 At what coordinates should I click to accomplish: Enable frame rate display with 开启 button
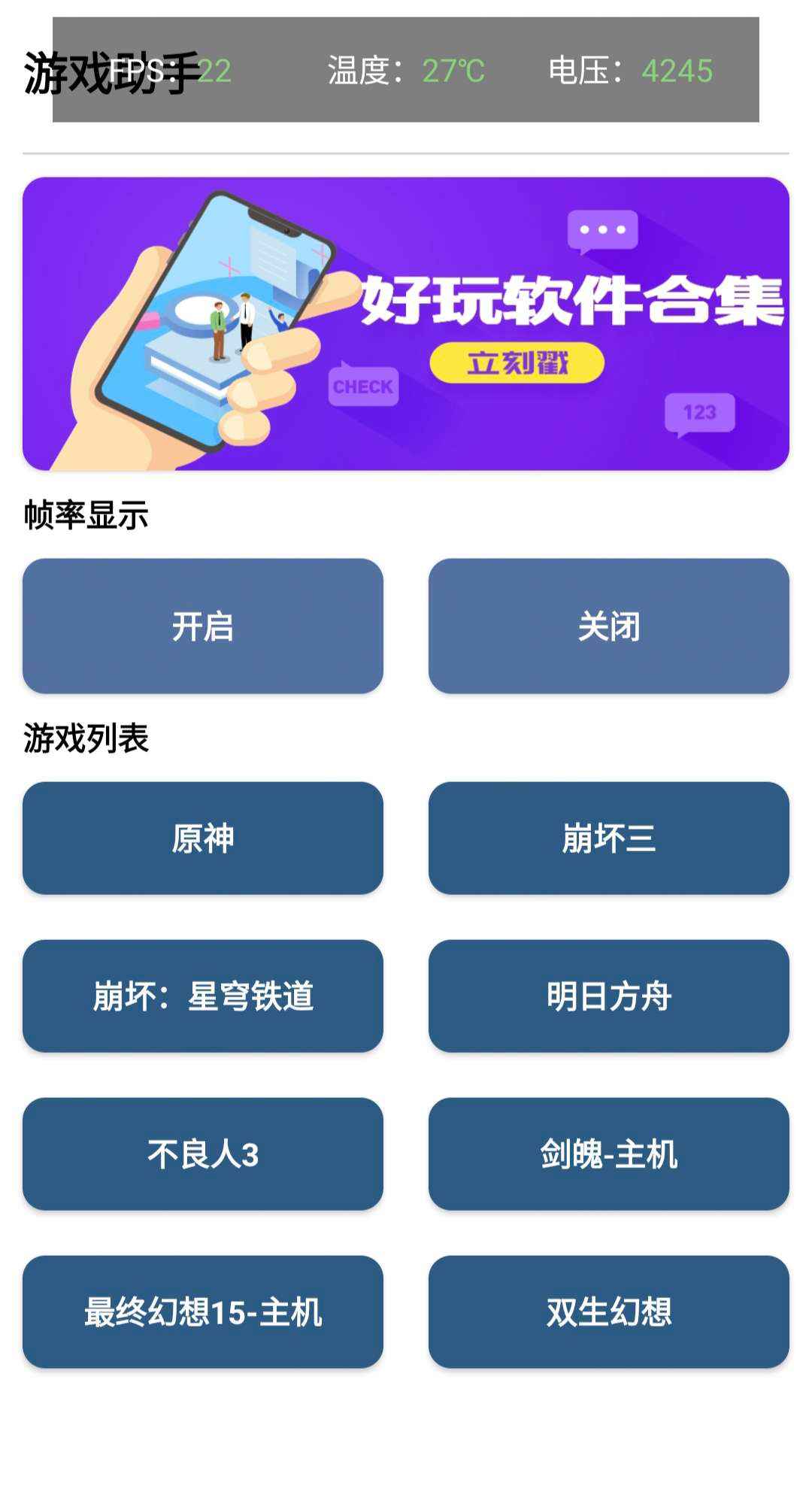tap(203, 624)
